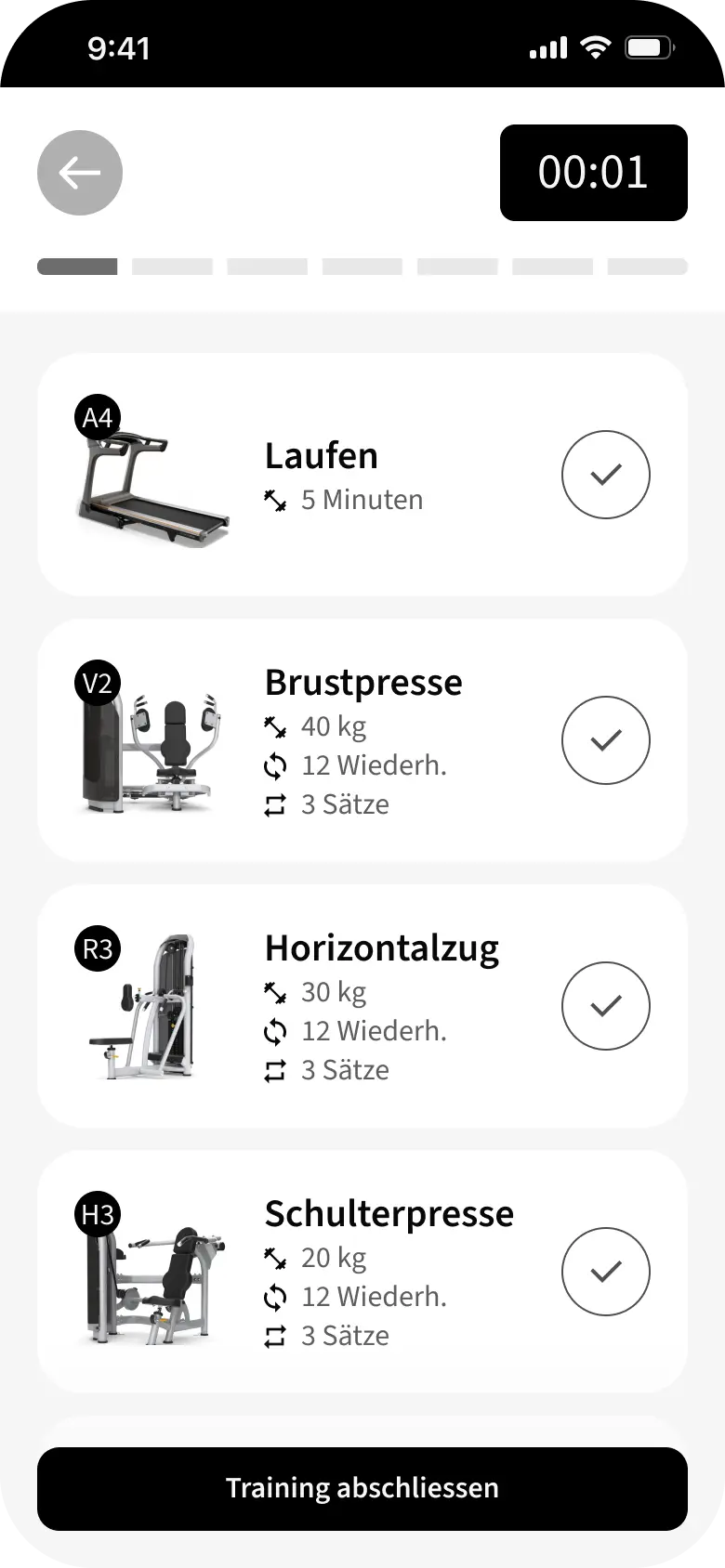Tick the Schulterpresse checkmark
This screenshot has width=725, height=1568.
[x=605, y=1272]
